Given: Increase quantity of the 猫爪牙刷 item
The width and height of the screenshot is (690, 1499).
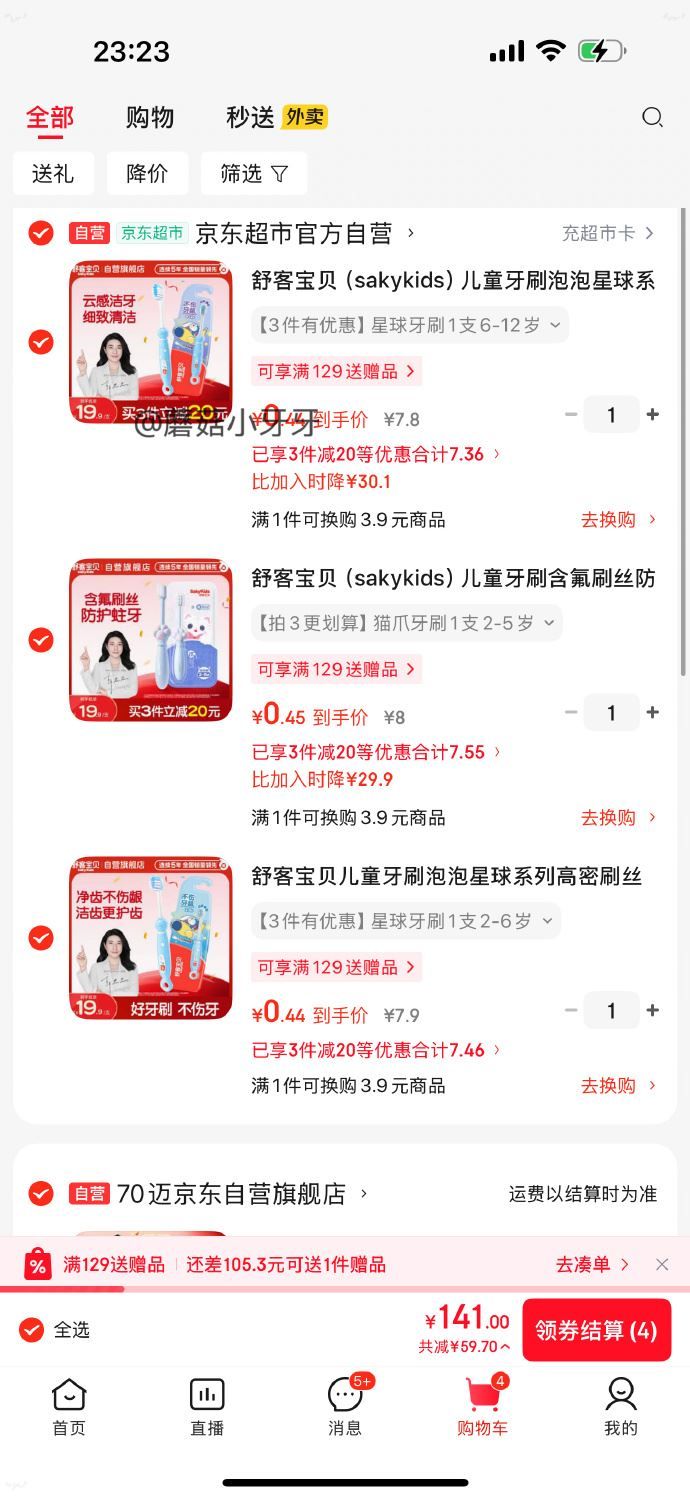Looking at the screenshot, I should 653,713.
